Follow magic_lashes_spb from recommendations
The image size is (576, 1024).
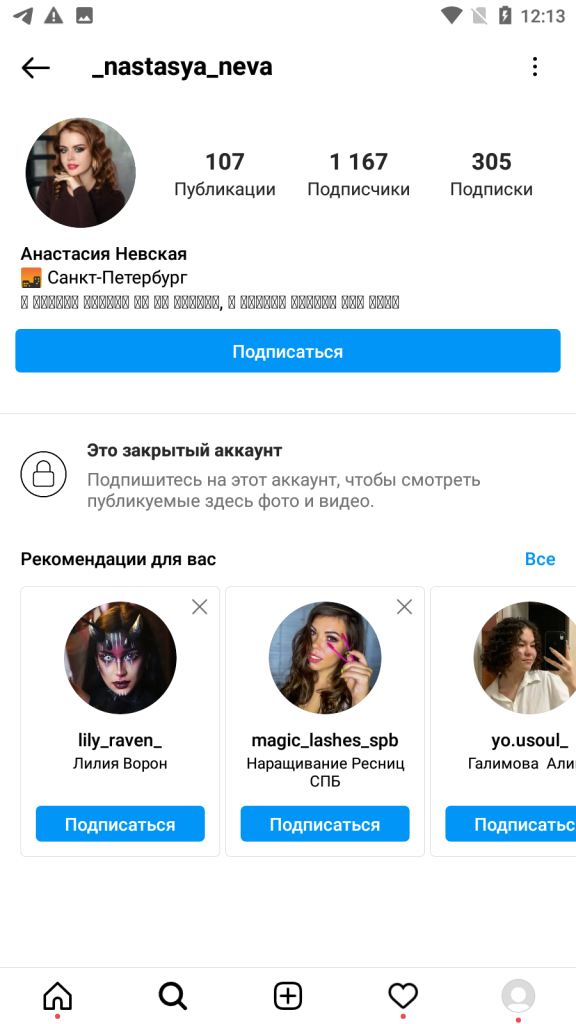click(325, 824)
